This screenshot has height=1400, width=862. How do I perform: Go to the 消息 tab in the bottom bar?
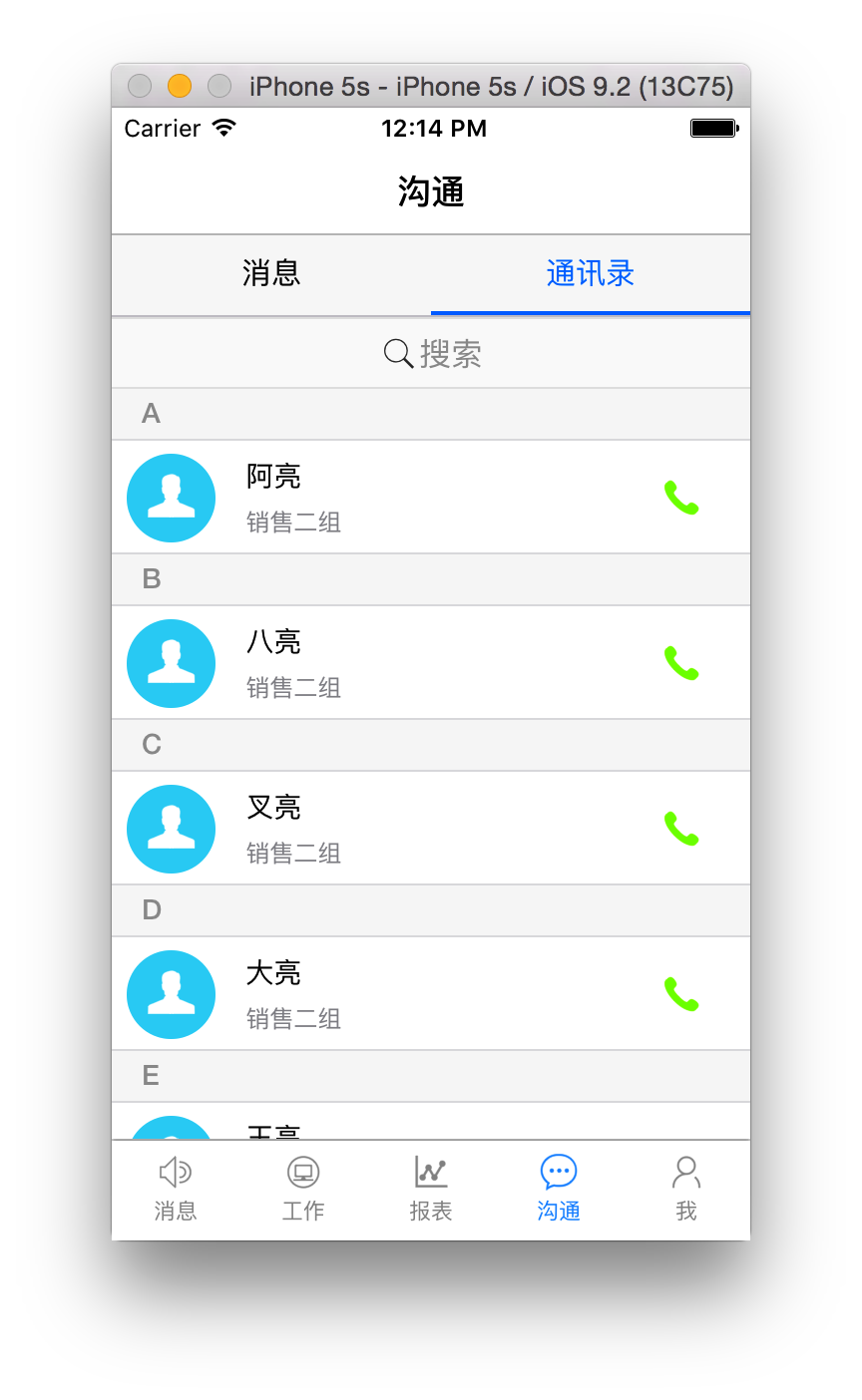tap(176, 1189)
